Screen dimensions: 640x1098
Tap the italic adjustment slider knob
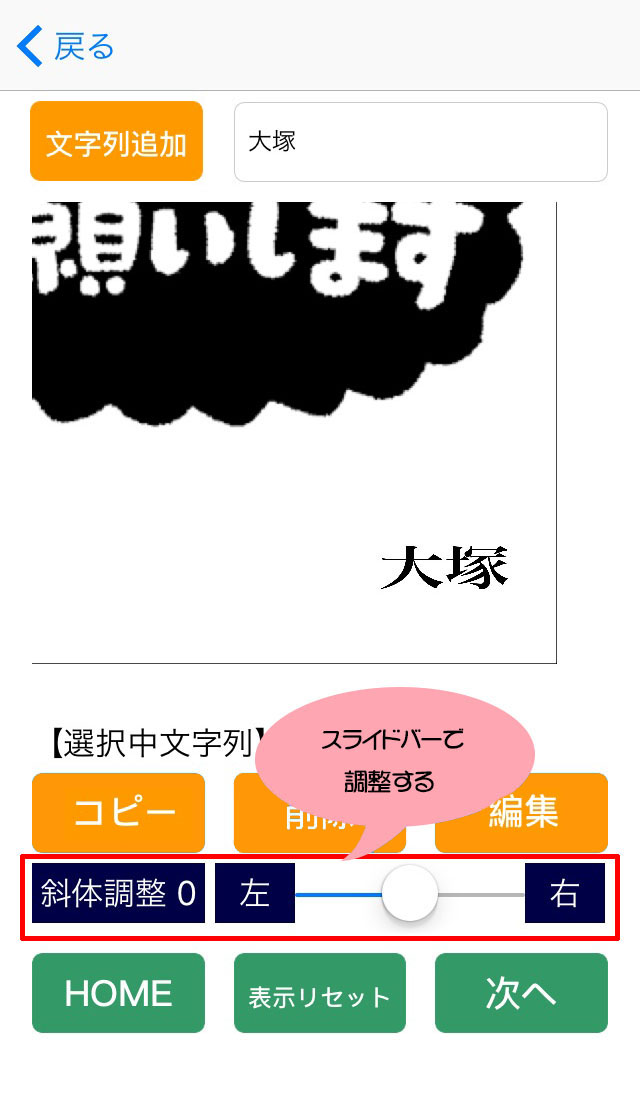pyautogui.click(x=410, y=893)
